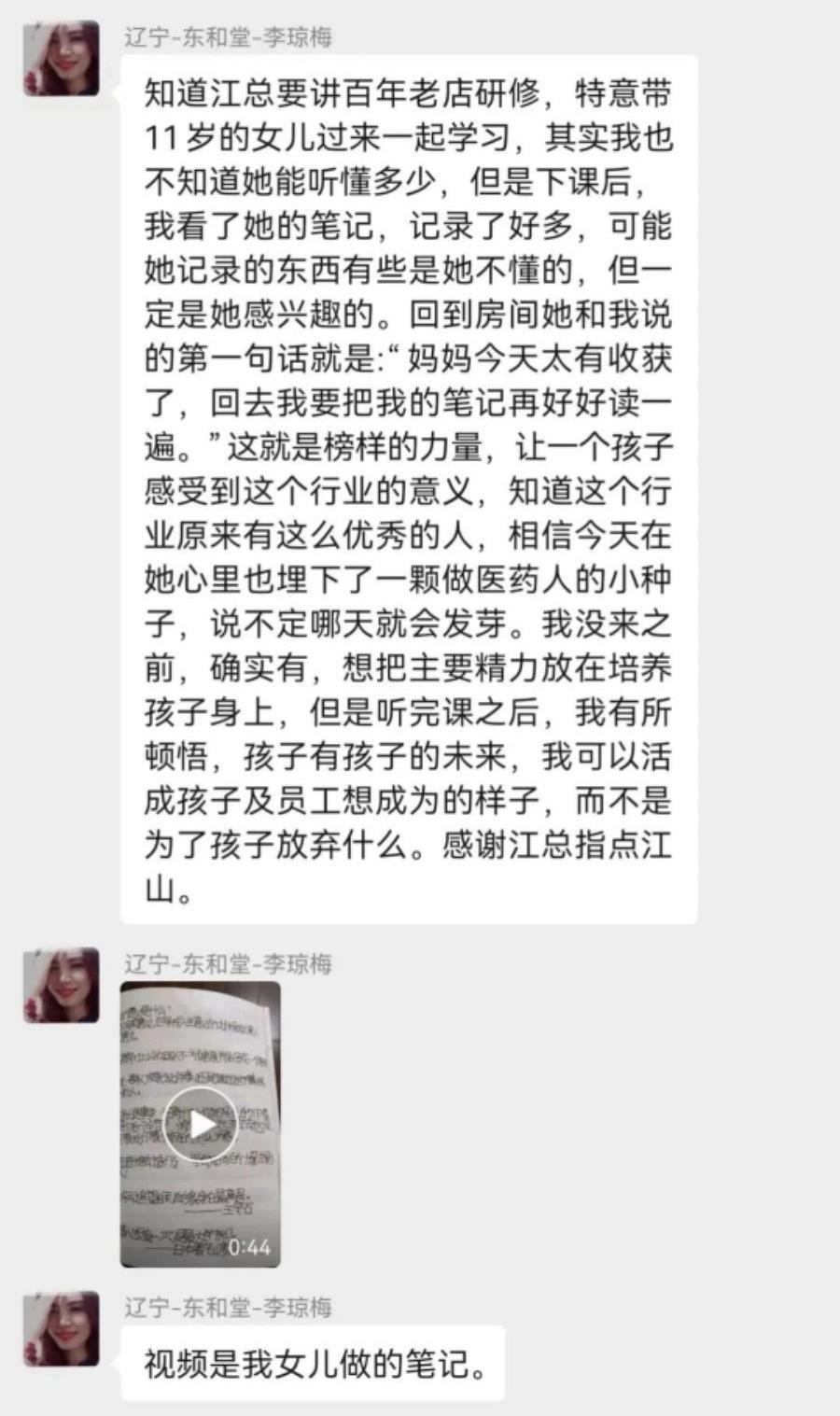840x1416 pixels.
Task: Open sender's avatar beside the long message
Action: tap(61, 58)
